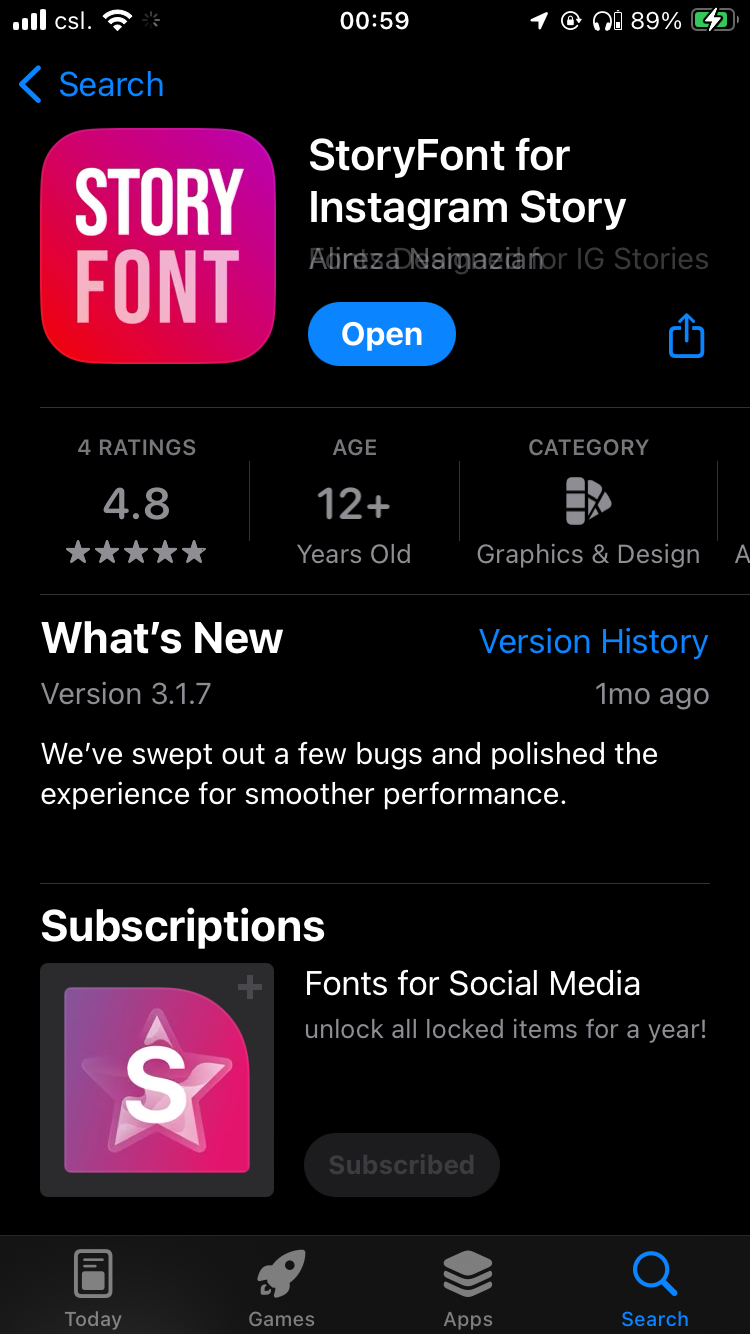Switch to the Today tab

pyautogui.click(x=93, y=1289)
